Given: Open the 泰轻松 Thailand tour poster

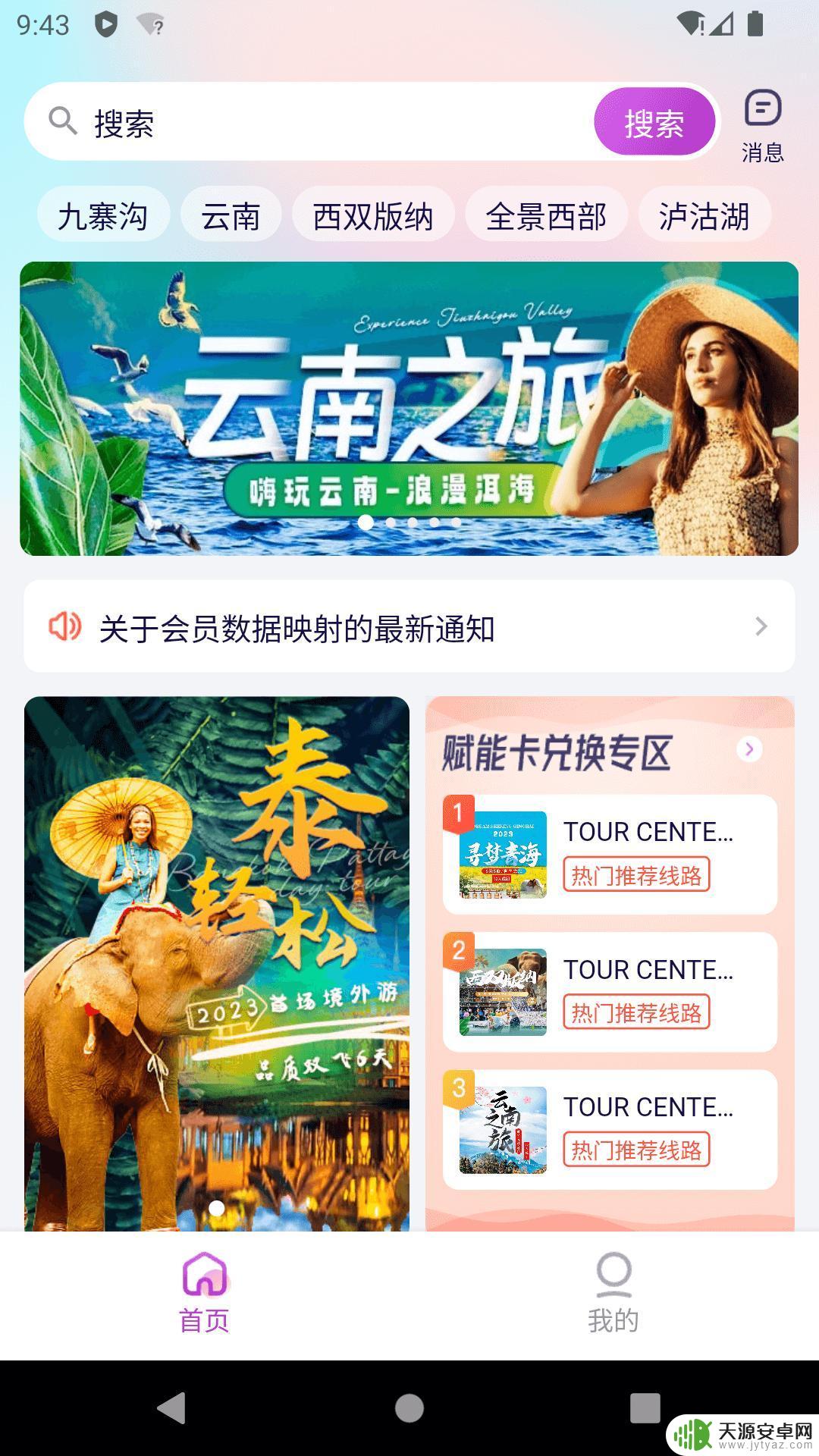Looking at the screenshot, I should [217, 962].
